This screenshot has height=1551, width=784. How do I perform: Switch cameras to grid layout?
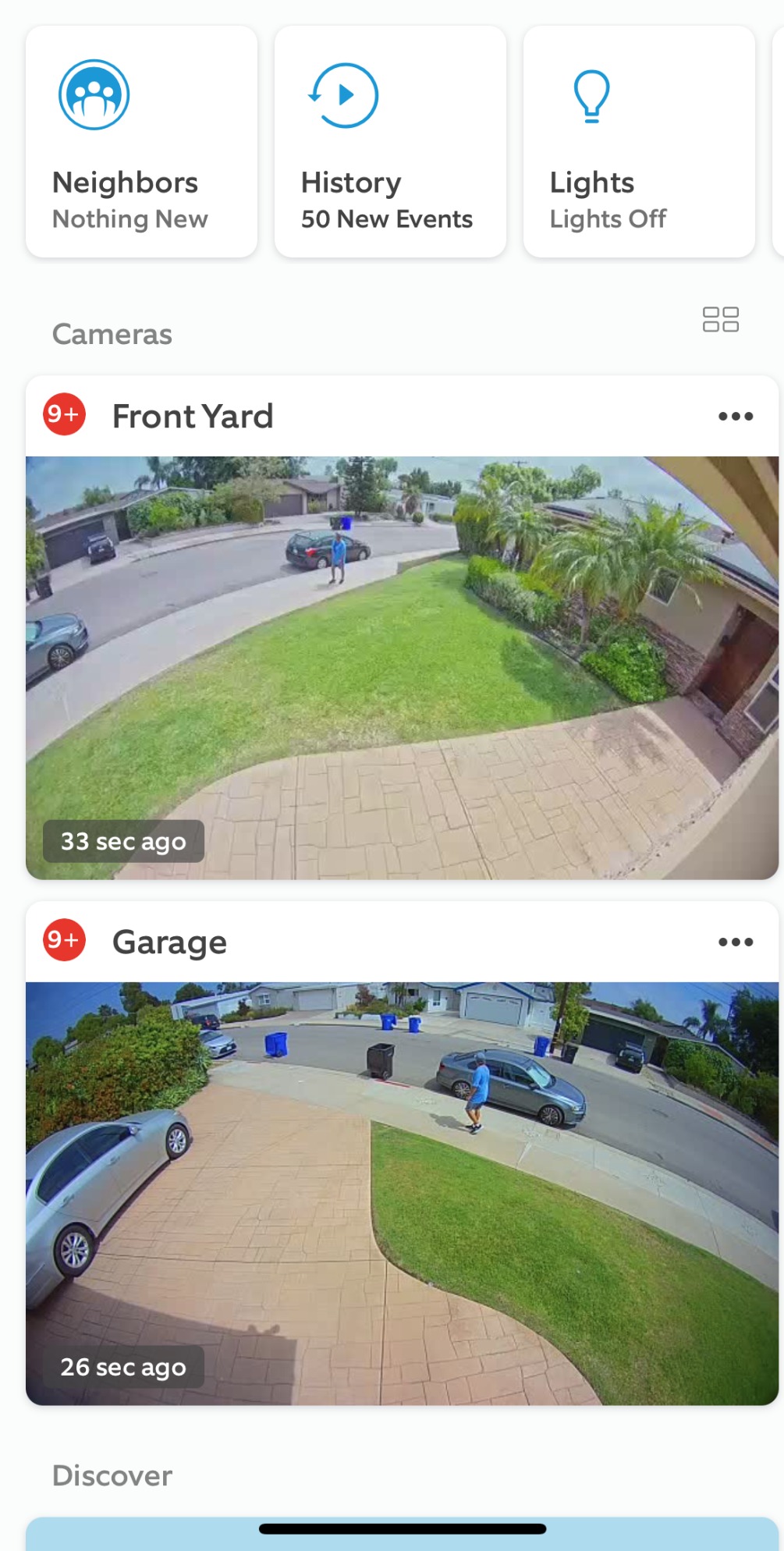720,319
